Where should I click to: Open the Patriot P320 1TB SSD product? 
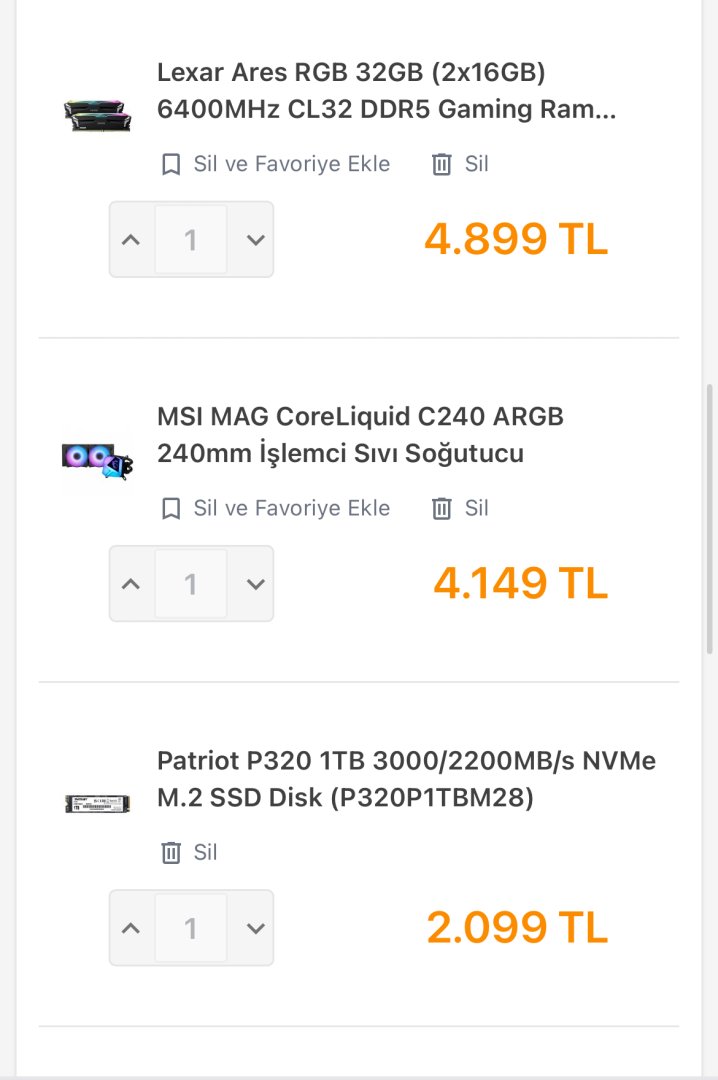tap(406, 779)
